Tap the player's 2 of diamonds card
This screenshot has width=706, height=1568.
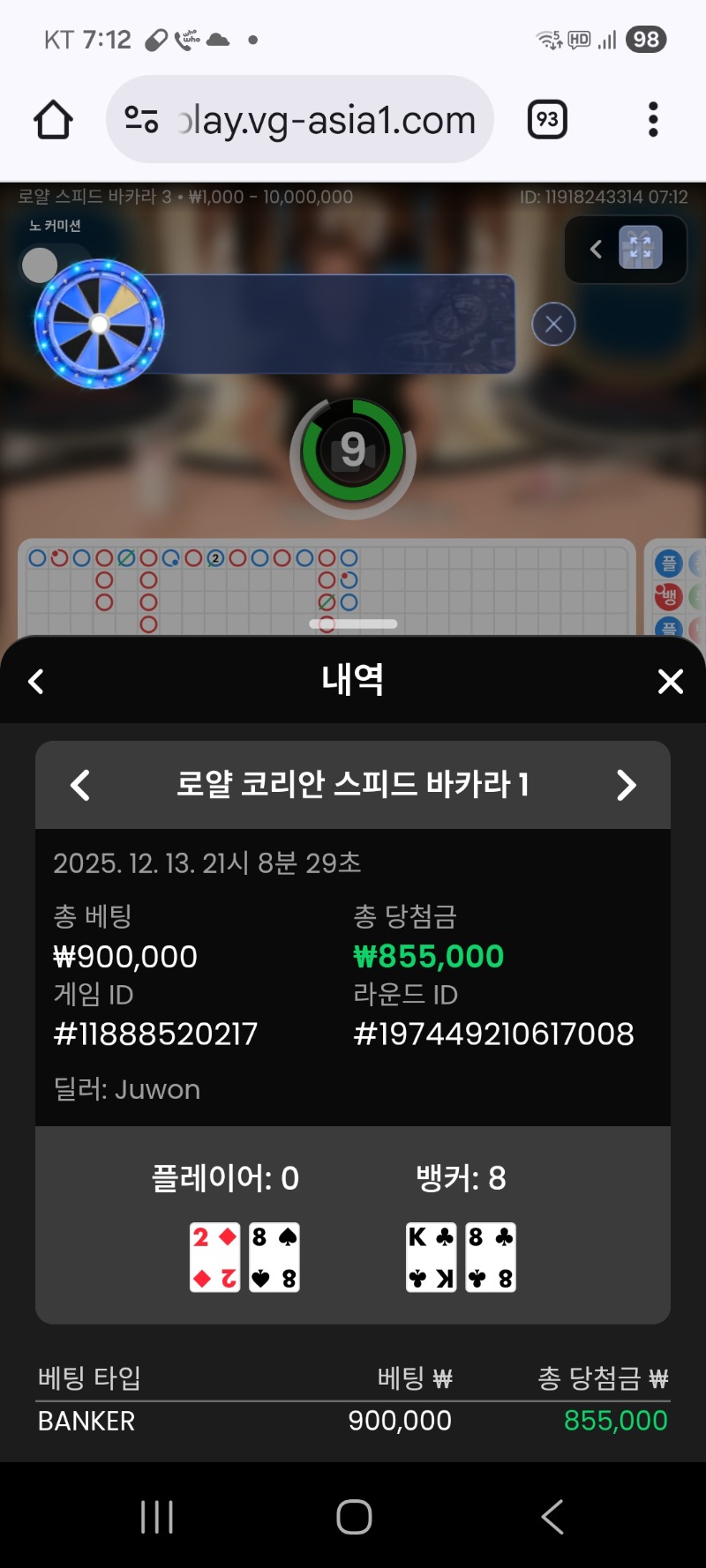tap(214, 1258)
